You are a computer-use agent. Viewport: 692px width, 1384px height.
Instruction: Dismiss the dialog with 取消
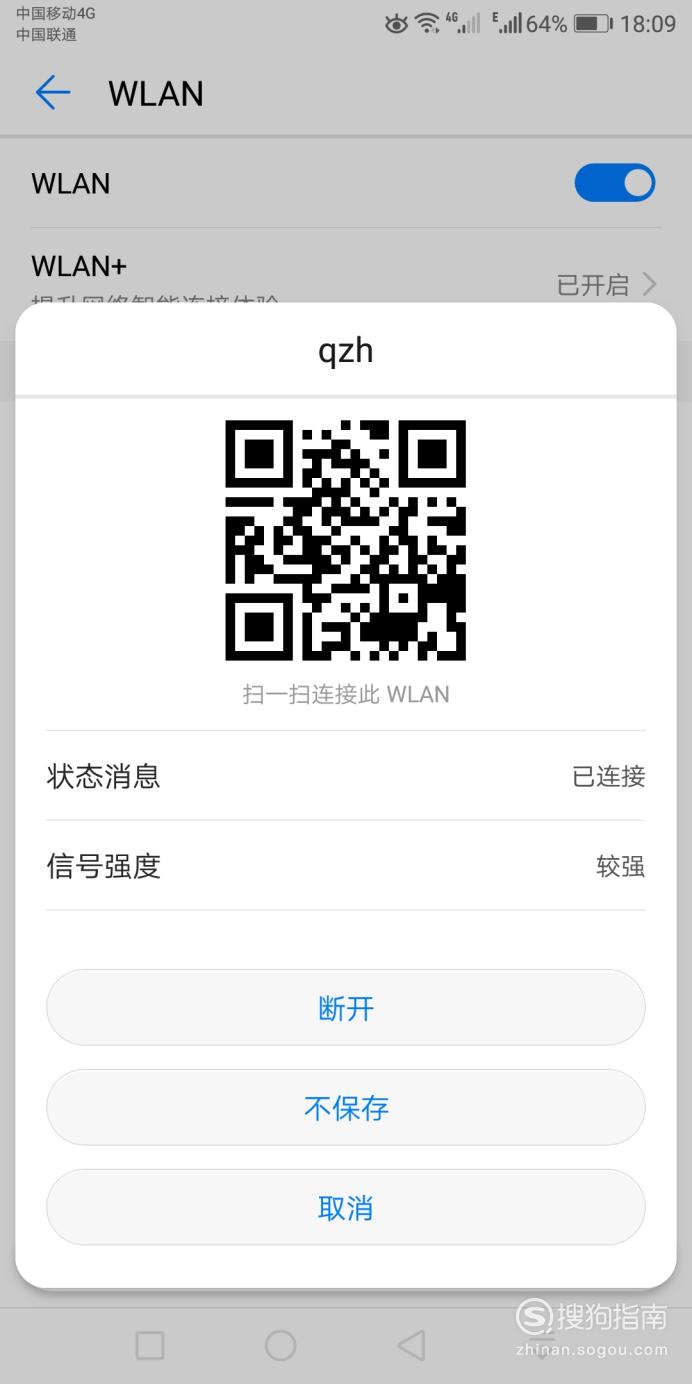pos(346,1208)
